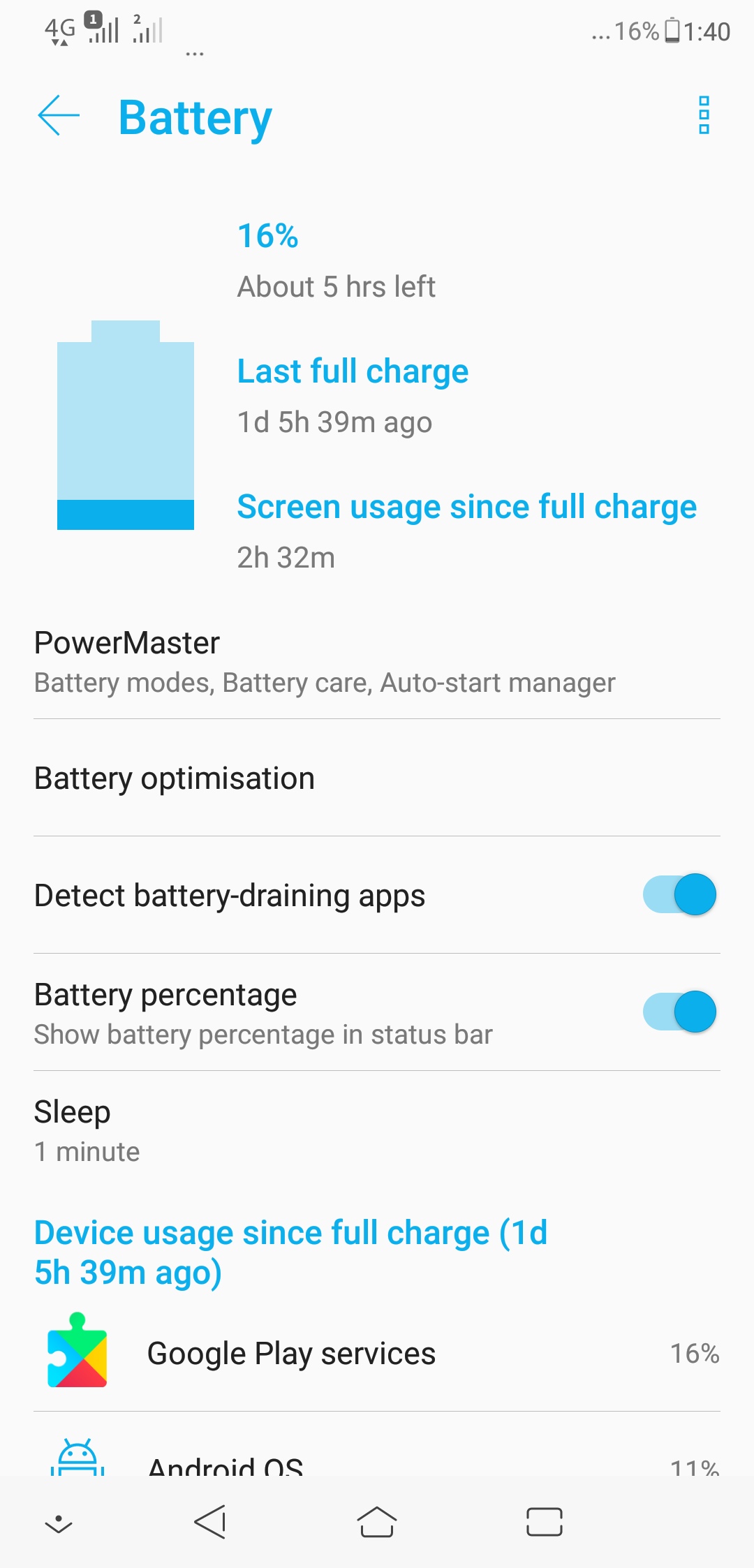Open PowerMaster settings
This screenshot has width=754, height=1568.
tap(377, 660)
